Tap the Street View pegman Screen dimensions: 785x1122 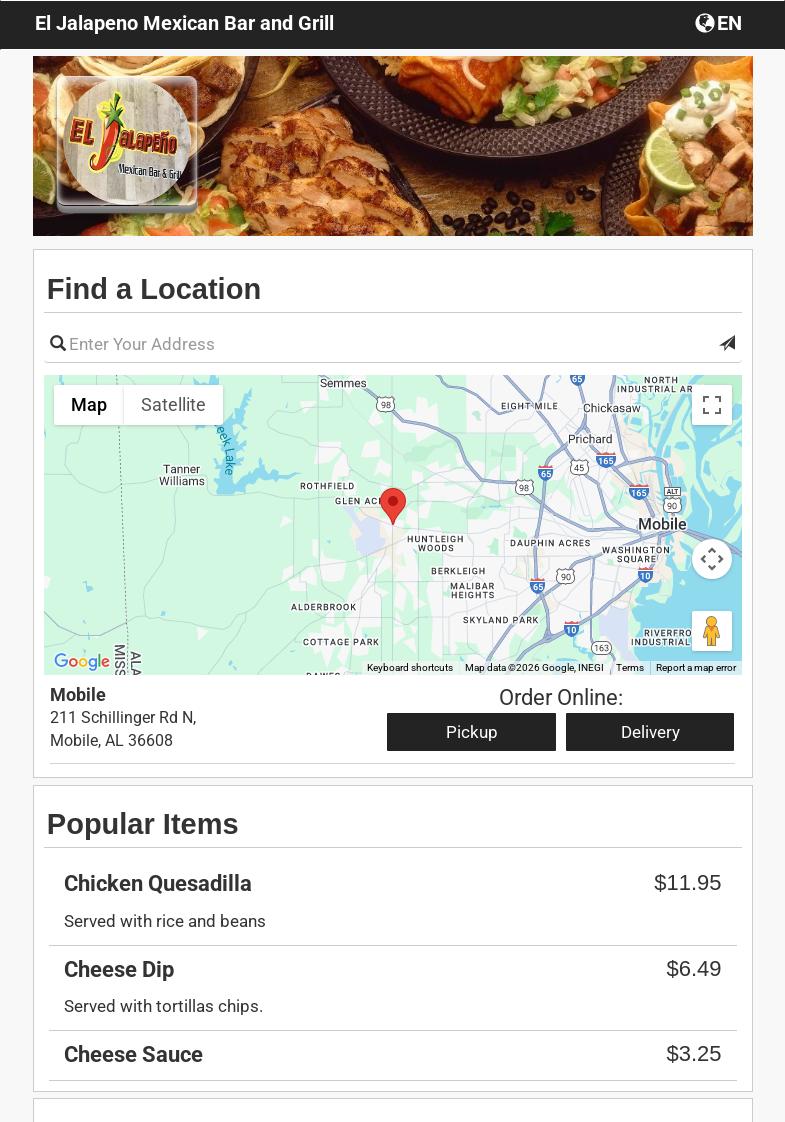point(712,631)
